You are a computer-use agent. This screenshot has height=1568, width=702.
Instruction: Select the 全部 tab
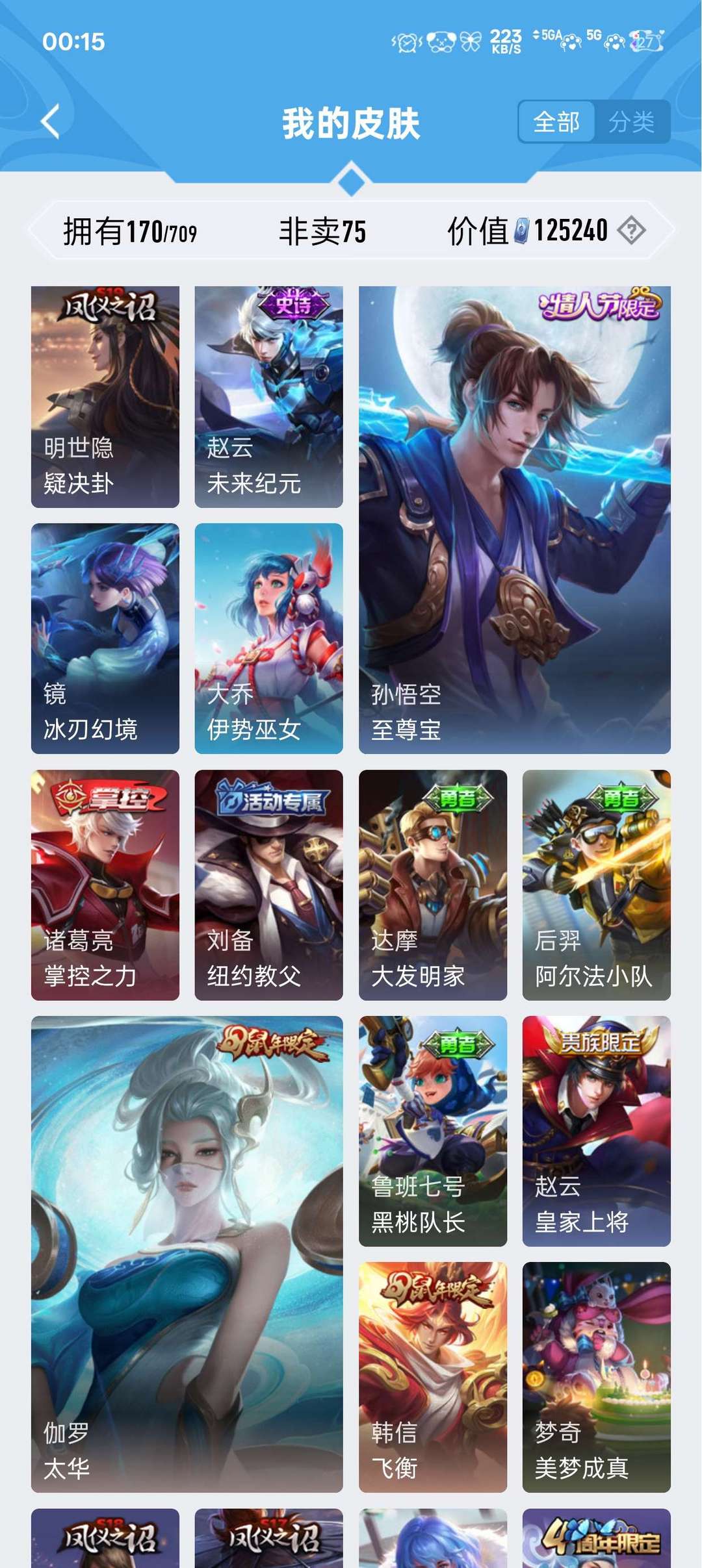(556, 121)
